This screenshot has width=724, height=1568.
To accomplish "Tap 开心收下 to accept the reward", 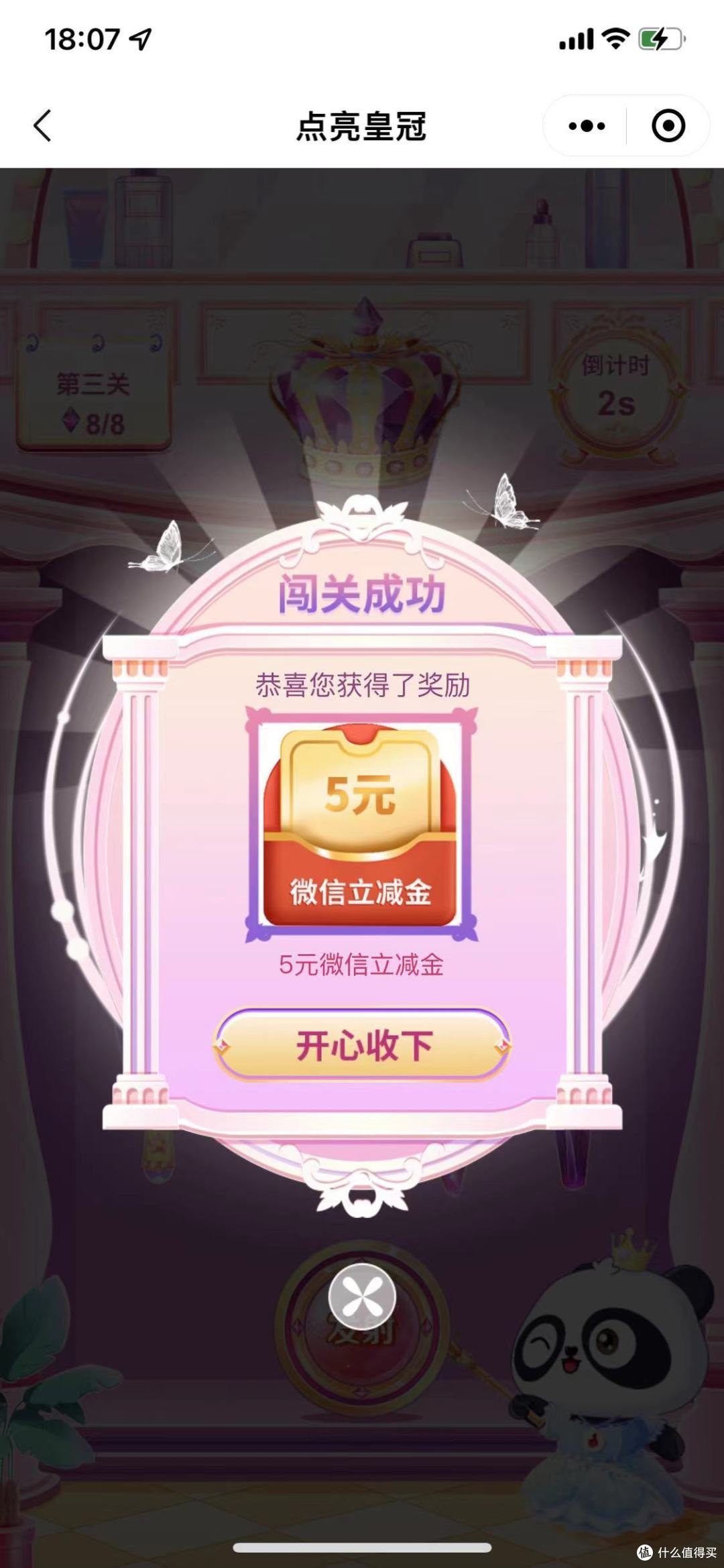I will click(x=362, y=1045).
